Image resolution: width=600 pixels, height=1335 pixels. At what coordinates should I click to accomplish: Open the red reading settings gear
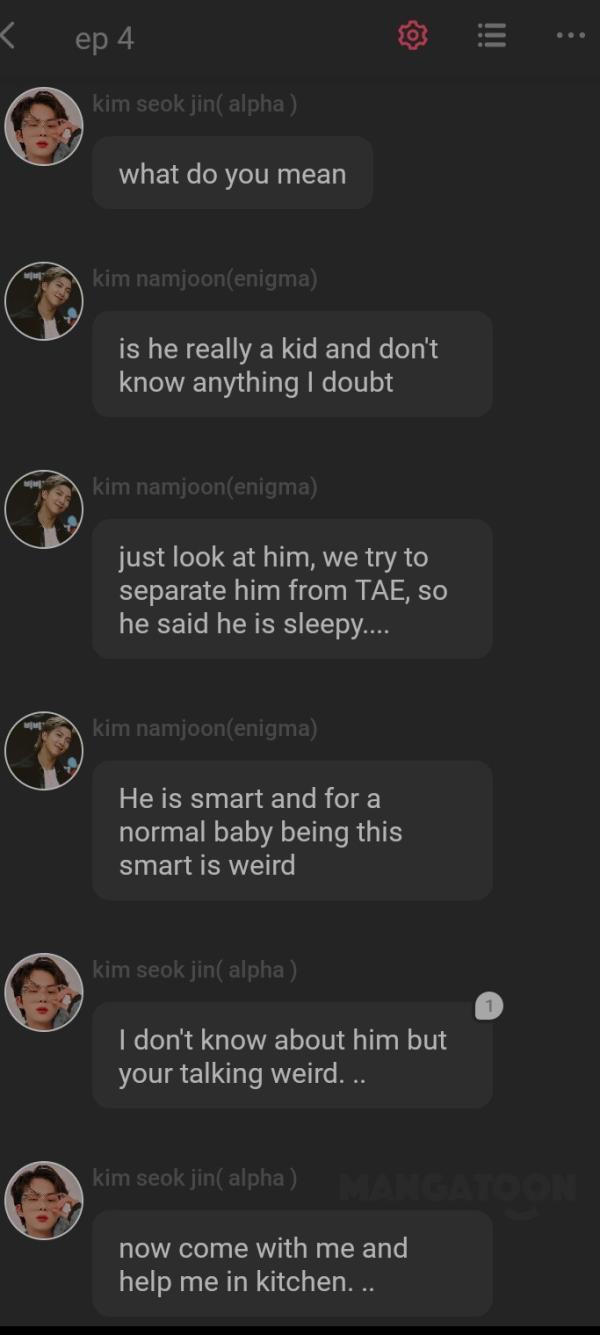point(412,37)
